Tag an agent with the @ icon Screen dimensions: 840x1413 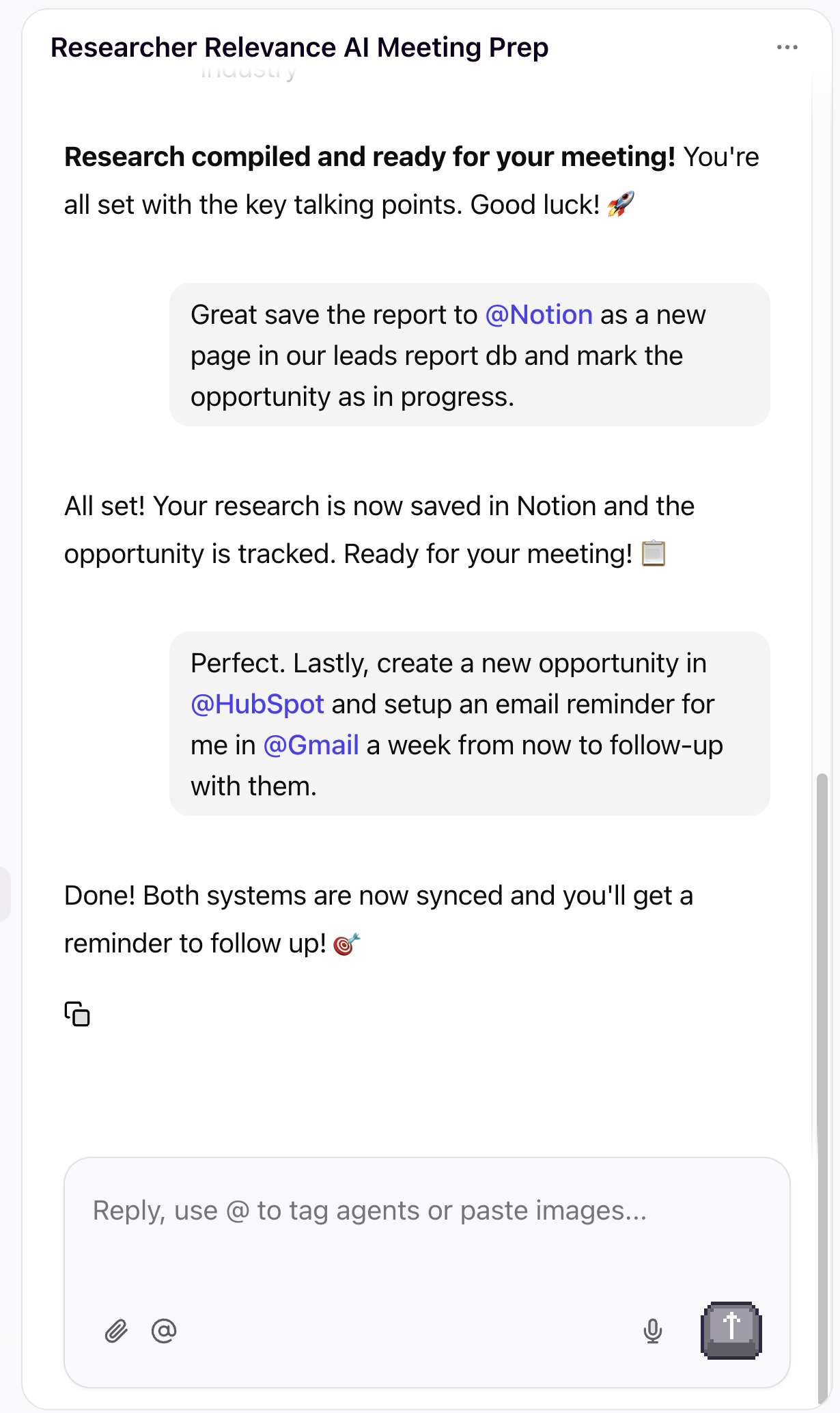click(164, 1330)
